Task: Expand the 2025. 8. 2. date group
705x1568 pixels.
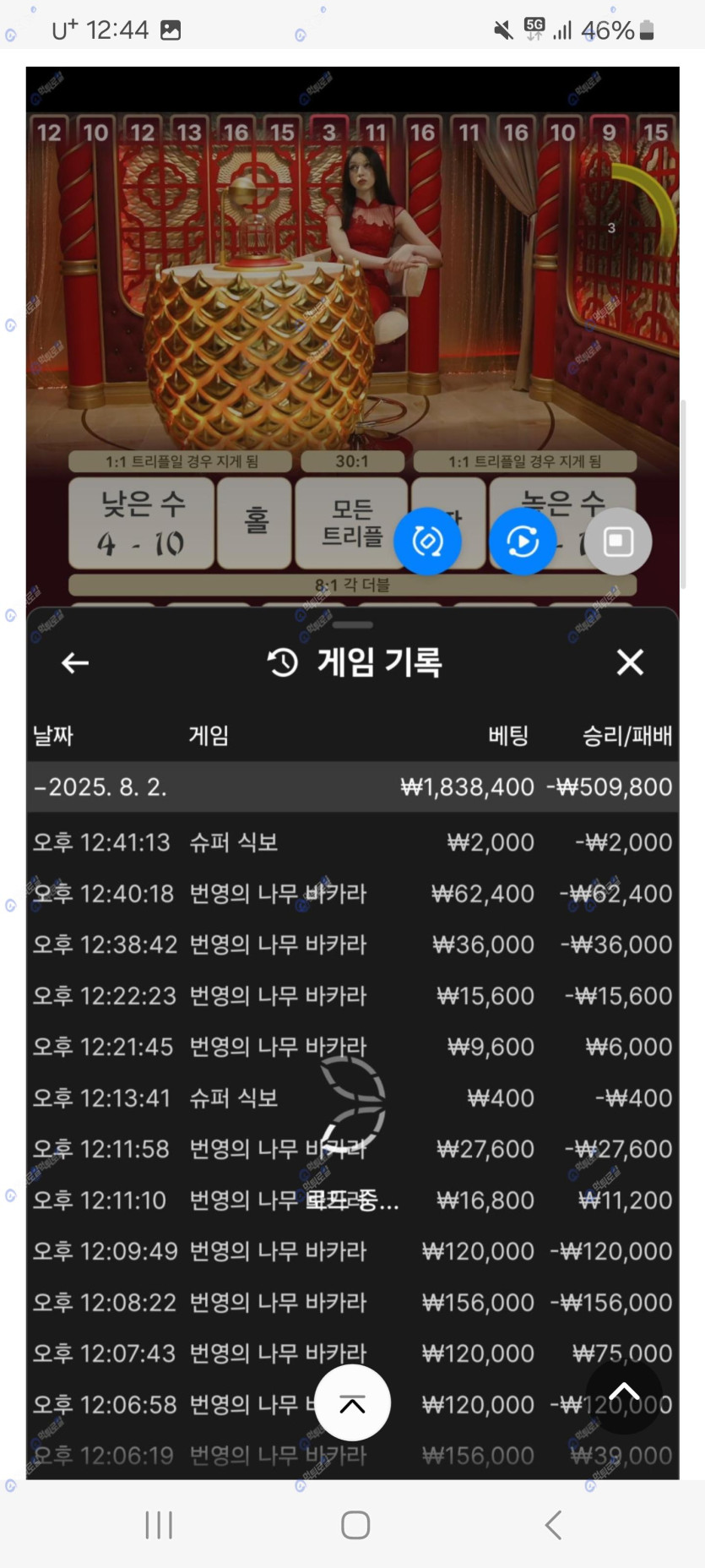Action: click(351, 787)
